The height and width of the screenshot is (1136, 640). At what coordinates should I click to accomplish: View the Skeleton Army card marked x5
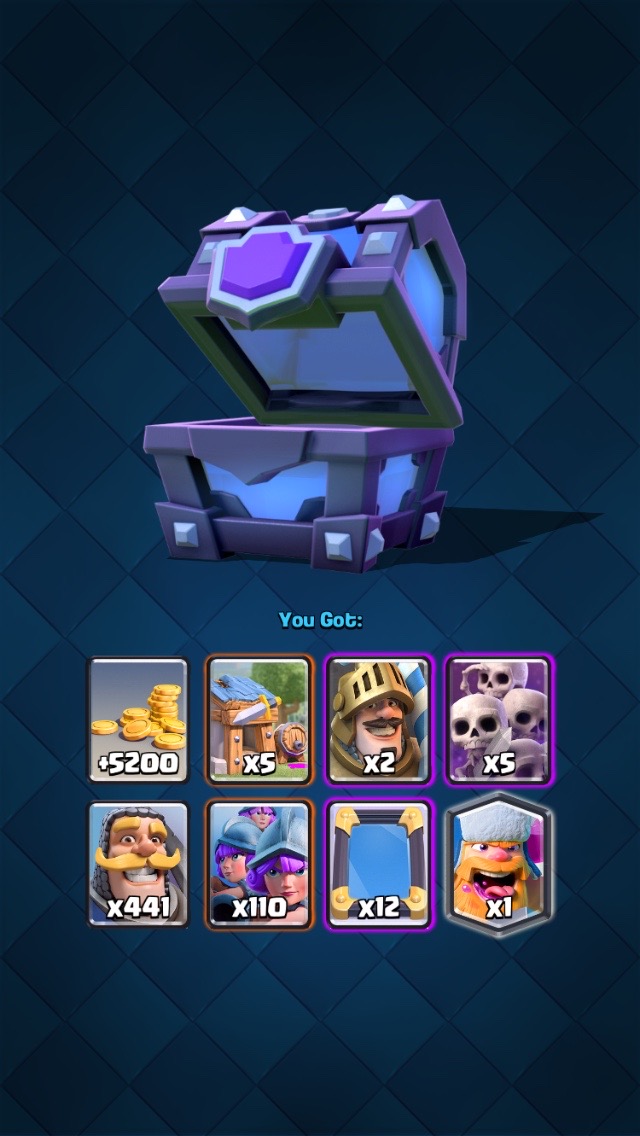(x=499, y=720)
